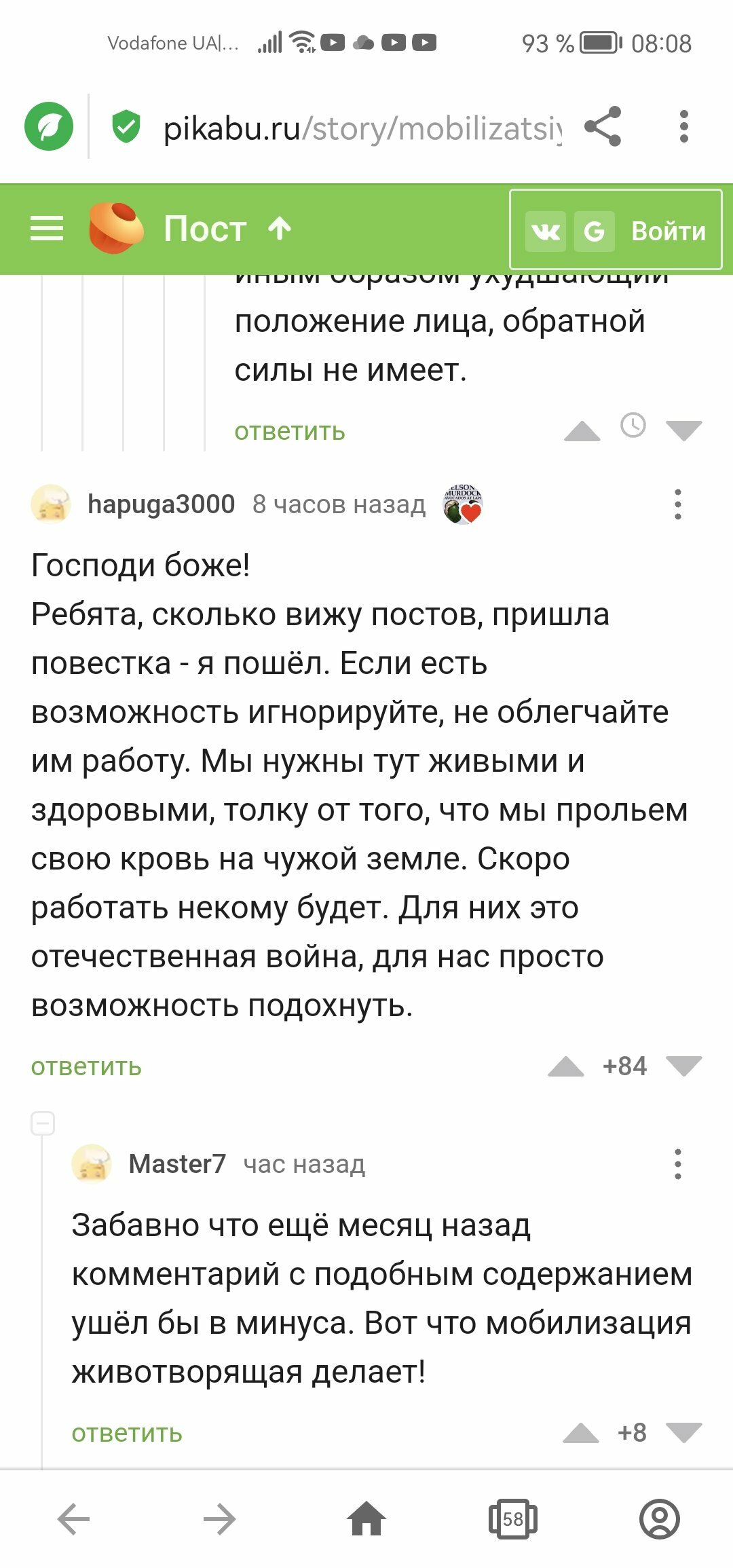
Task: Downvote hapuga3000's comment
Action: [x=683, y=1066]
